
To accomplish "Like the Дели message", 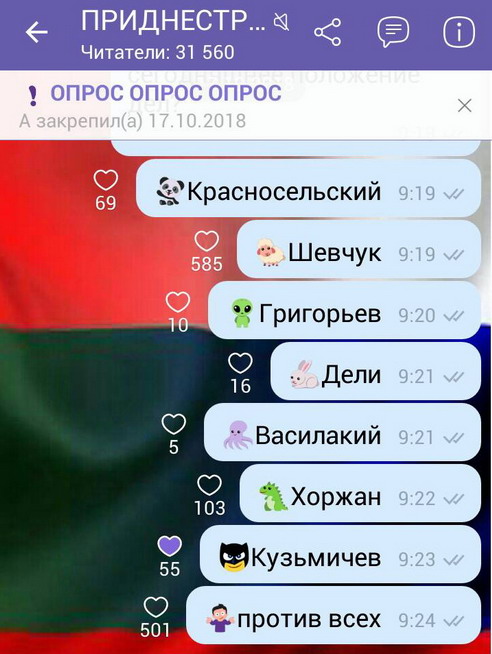I will pos(241,363).
